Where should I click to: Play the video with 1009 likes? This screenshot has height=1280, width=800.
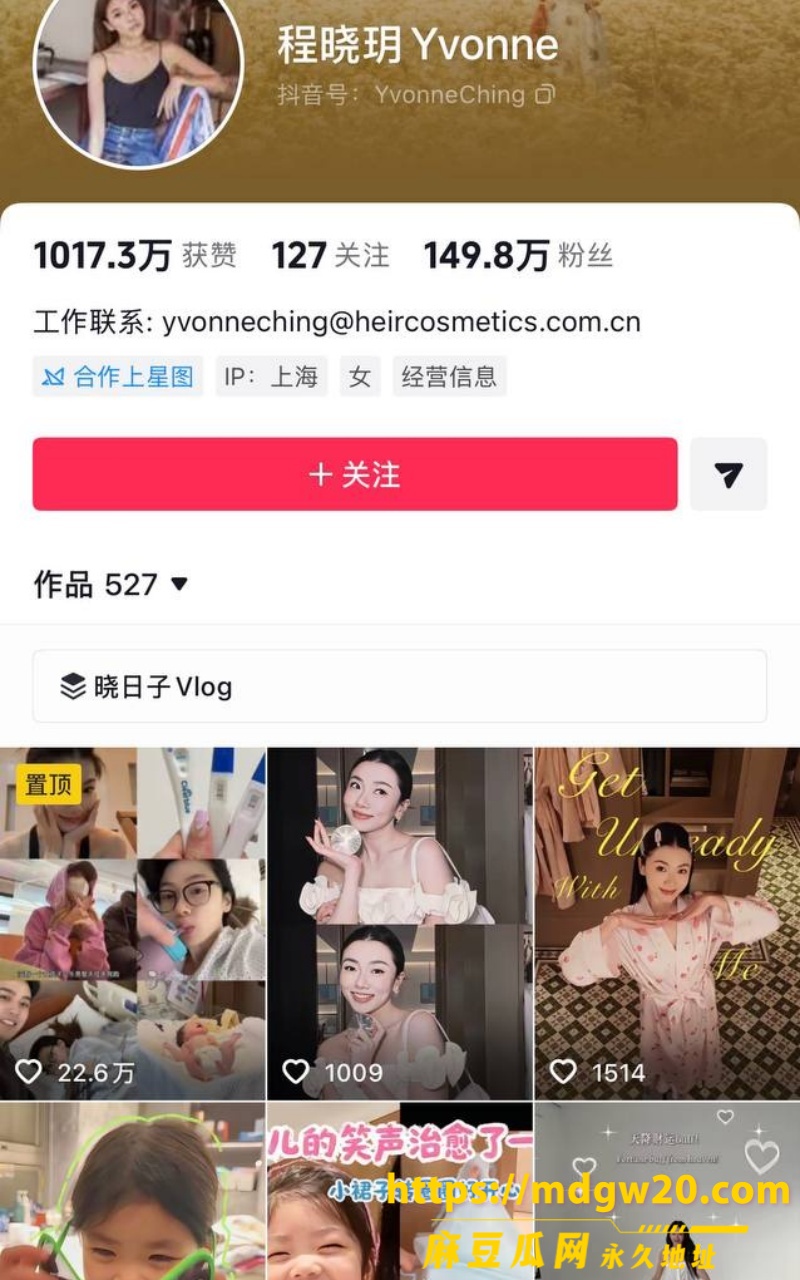(400, 924)
